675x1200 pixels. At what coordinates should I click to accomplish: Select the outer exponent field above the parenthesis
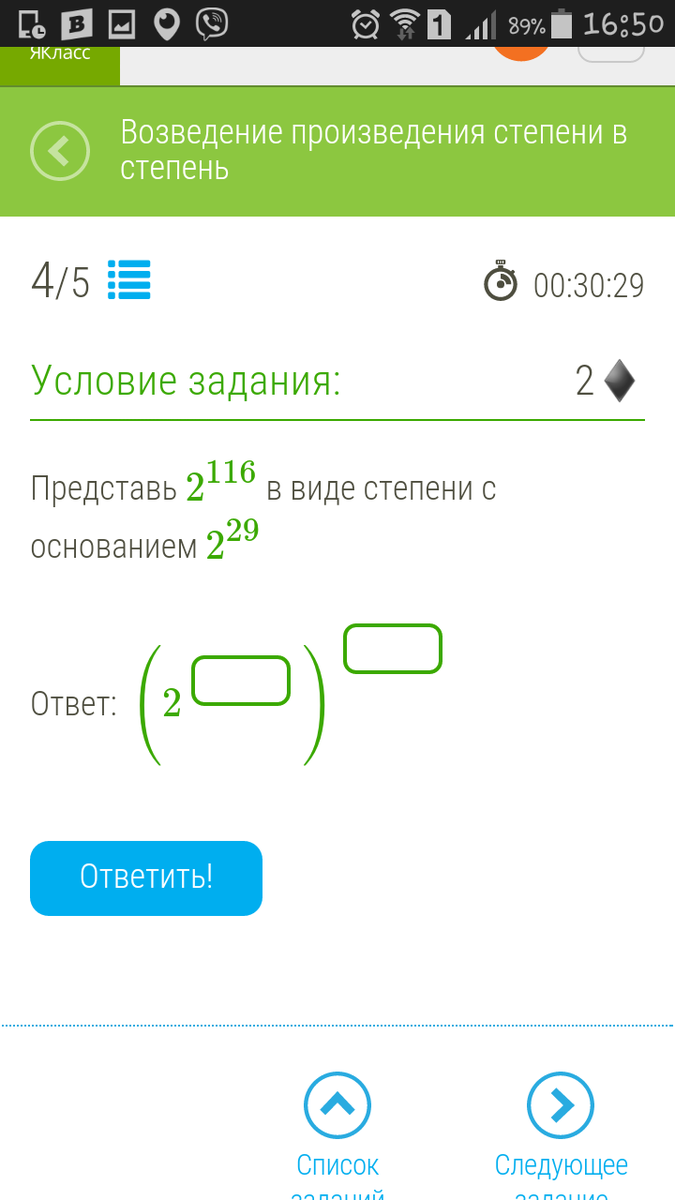393,648
